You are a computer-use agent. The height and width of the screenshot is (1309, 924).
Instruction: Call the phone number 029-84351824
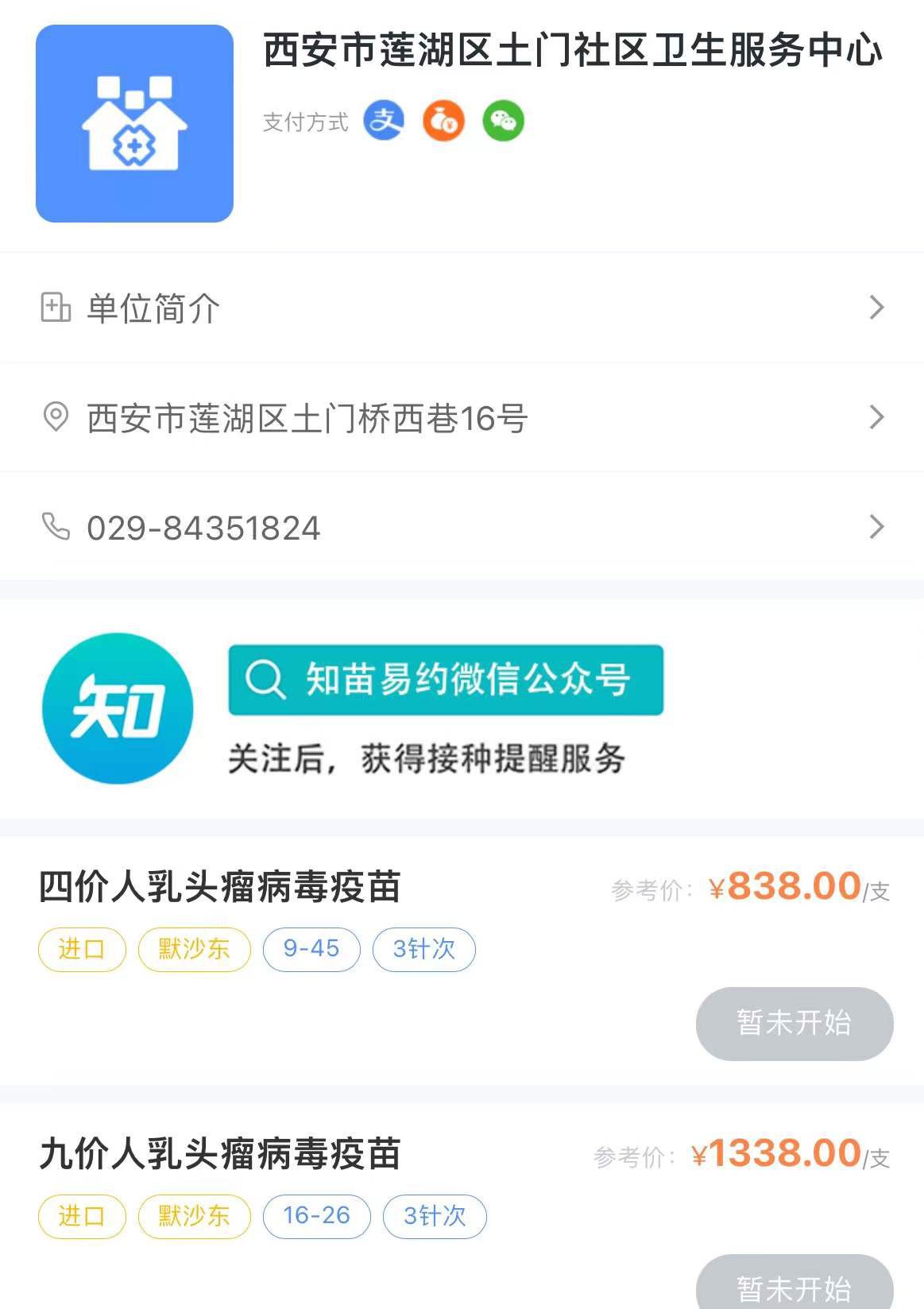point(461,527)
